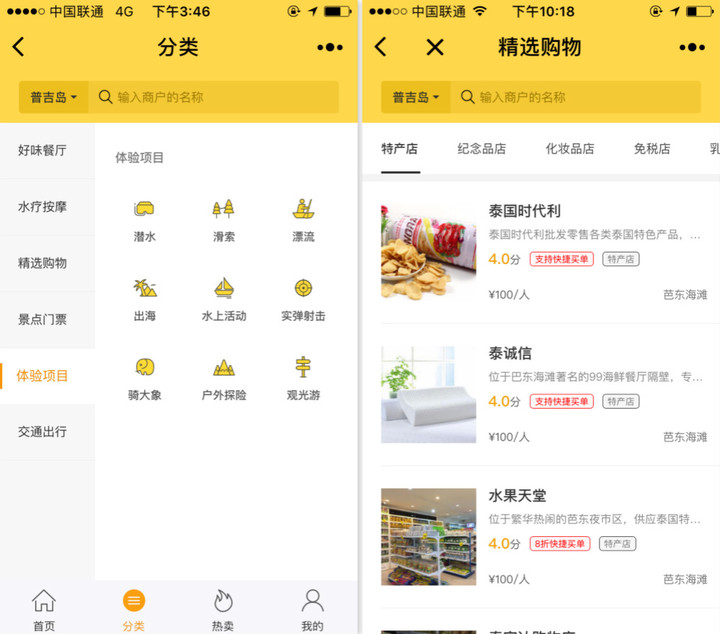Open 实弹射击 activities
Viewport: 720px width, 634px height.
(x=303, y=299)
